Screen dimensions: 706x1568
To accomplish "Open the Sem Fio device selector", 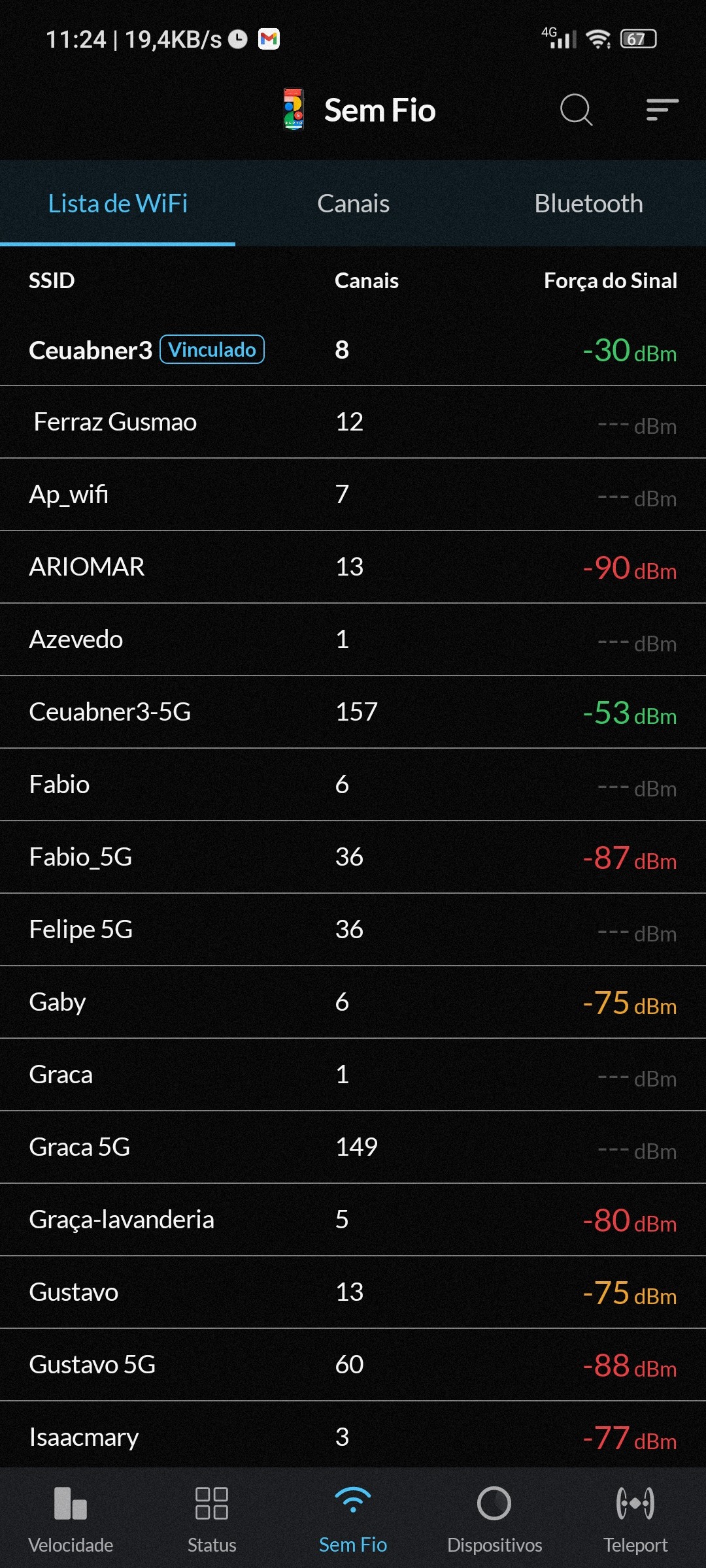I will click(x=360, y=110).
